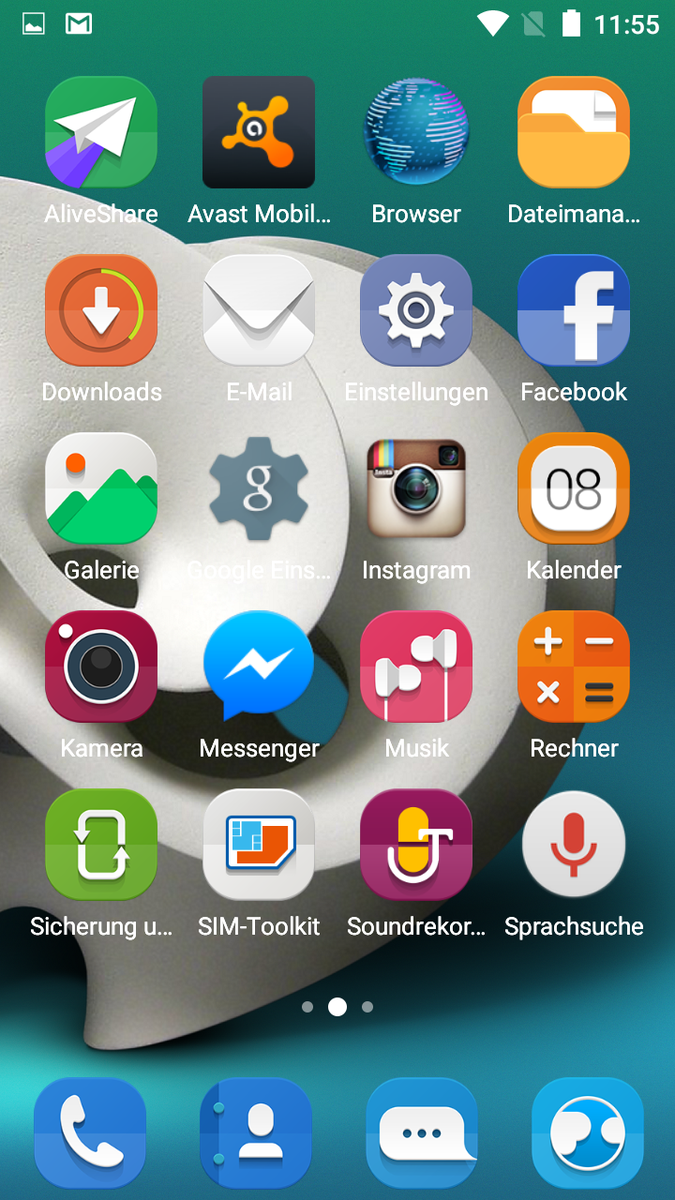Viewport: 675px width, 1200px height.
Task: Launch the Facebook app
Action: click(x=574, y=310)
